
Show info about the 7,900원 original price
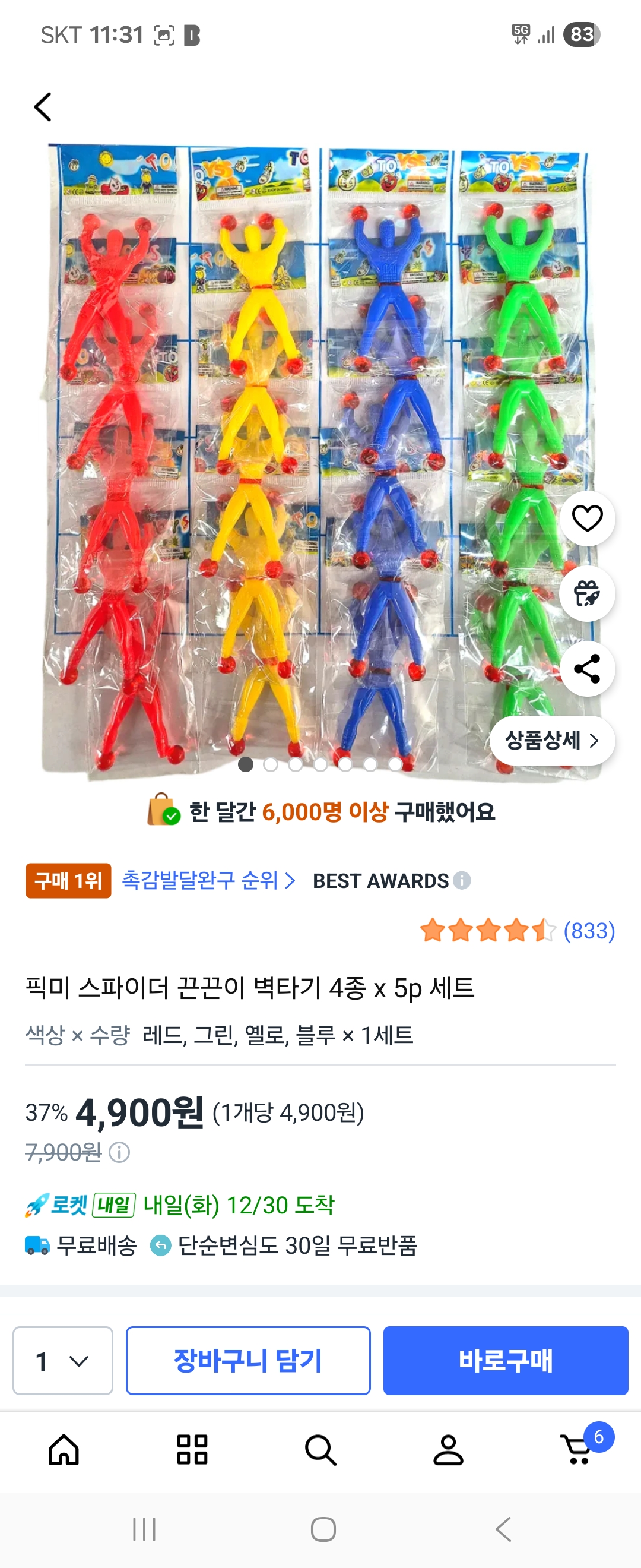pos(119,1152)
